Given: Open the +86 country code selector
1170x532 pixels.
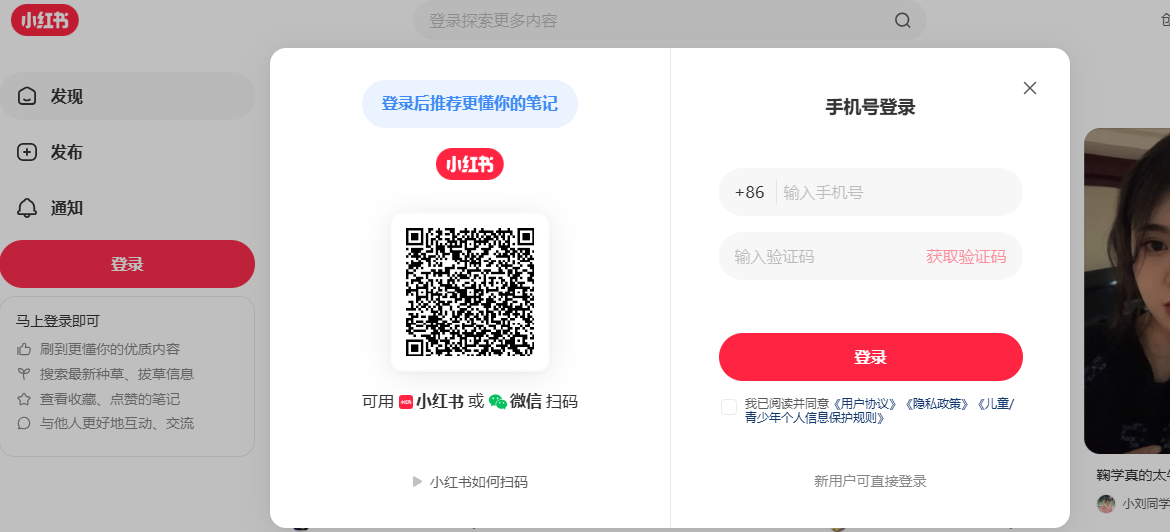Looking at the screenshot, I should [x=749, y=192].
